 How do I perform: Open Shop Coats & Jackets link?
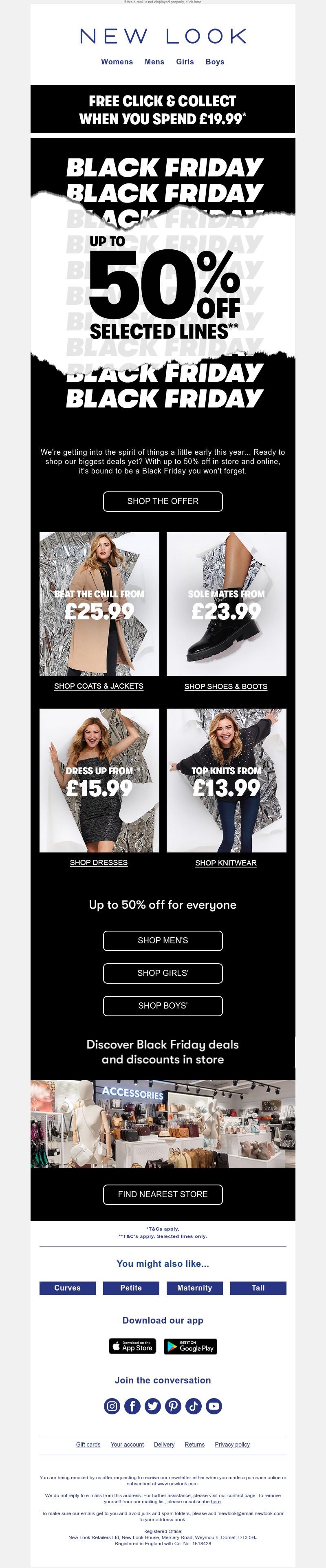tap(99, 686)
